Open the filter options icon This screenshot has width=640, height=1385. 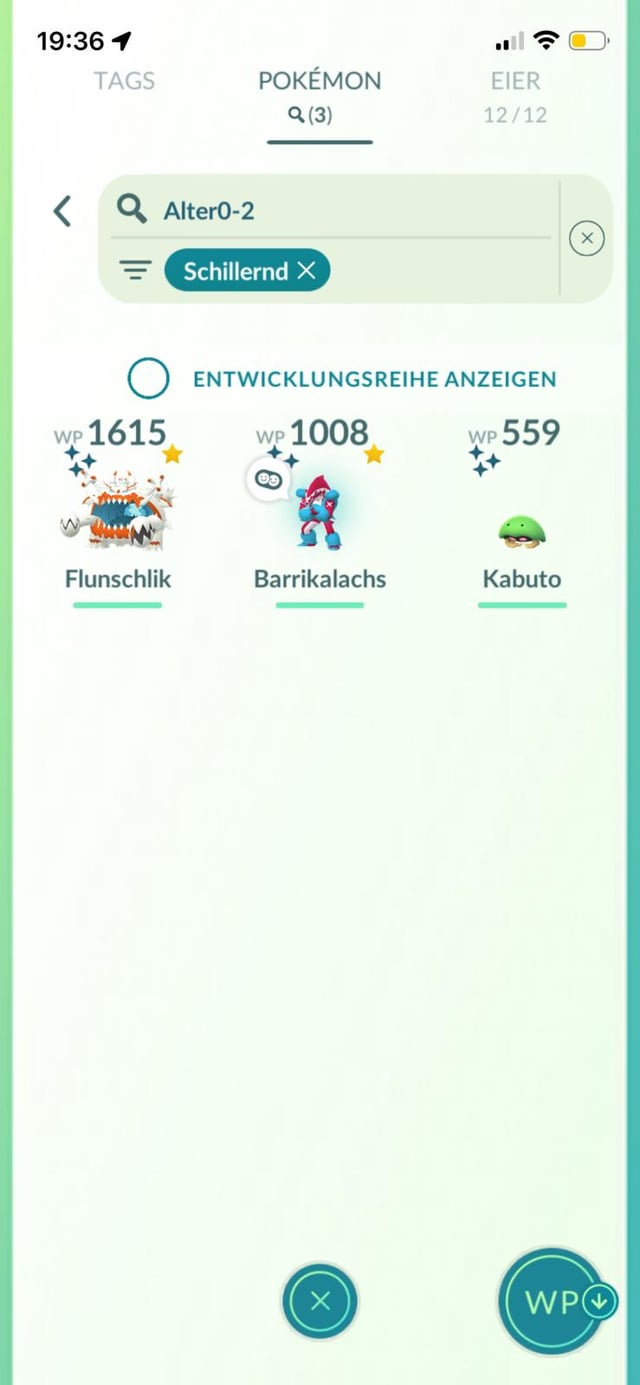pos(135,270)
